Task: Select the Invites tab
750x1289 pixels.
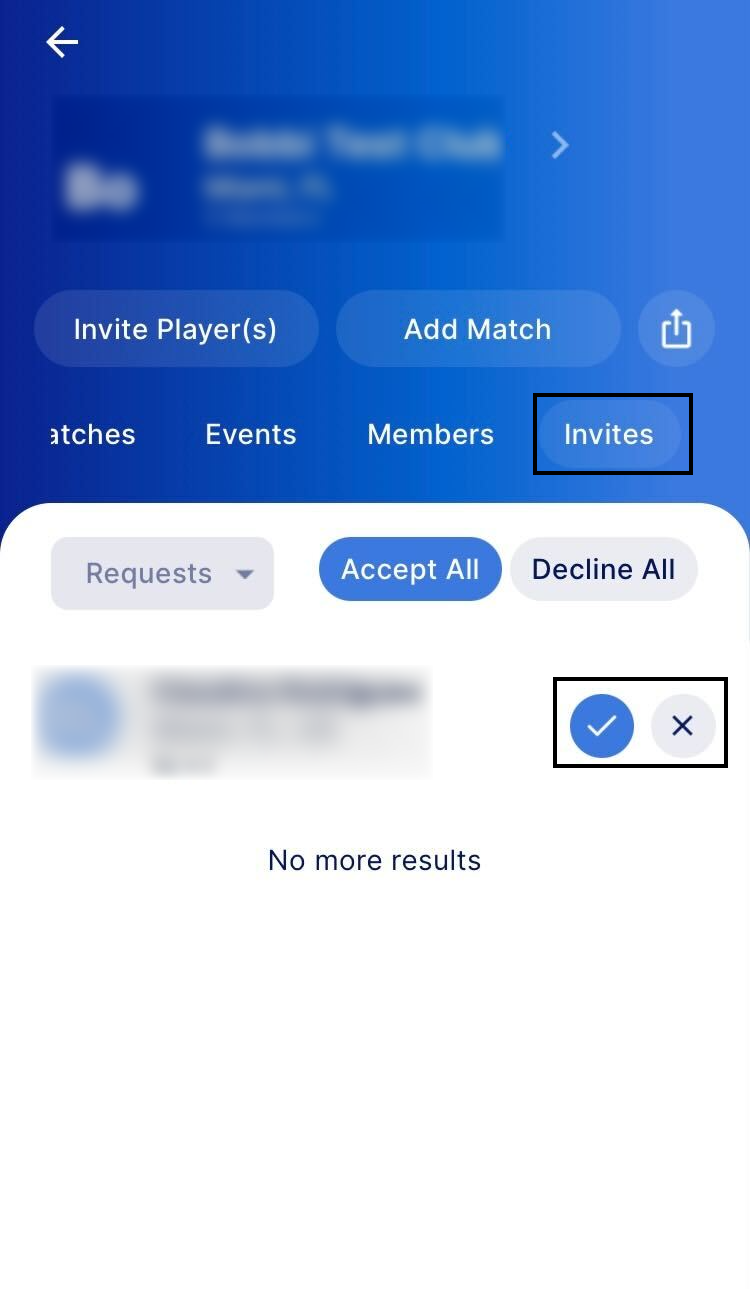Action: click(x=608, y=434)
